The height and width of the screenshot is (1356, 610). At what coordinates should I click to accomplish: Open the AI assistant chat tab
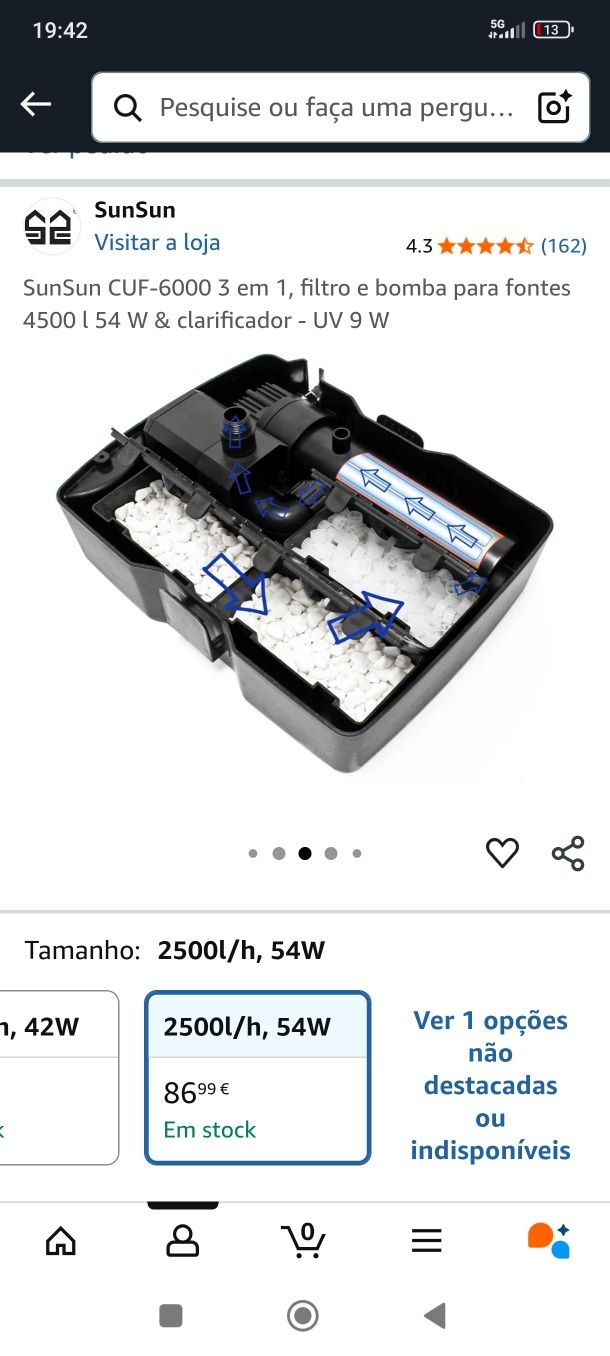pos(548,1240)
